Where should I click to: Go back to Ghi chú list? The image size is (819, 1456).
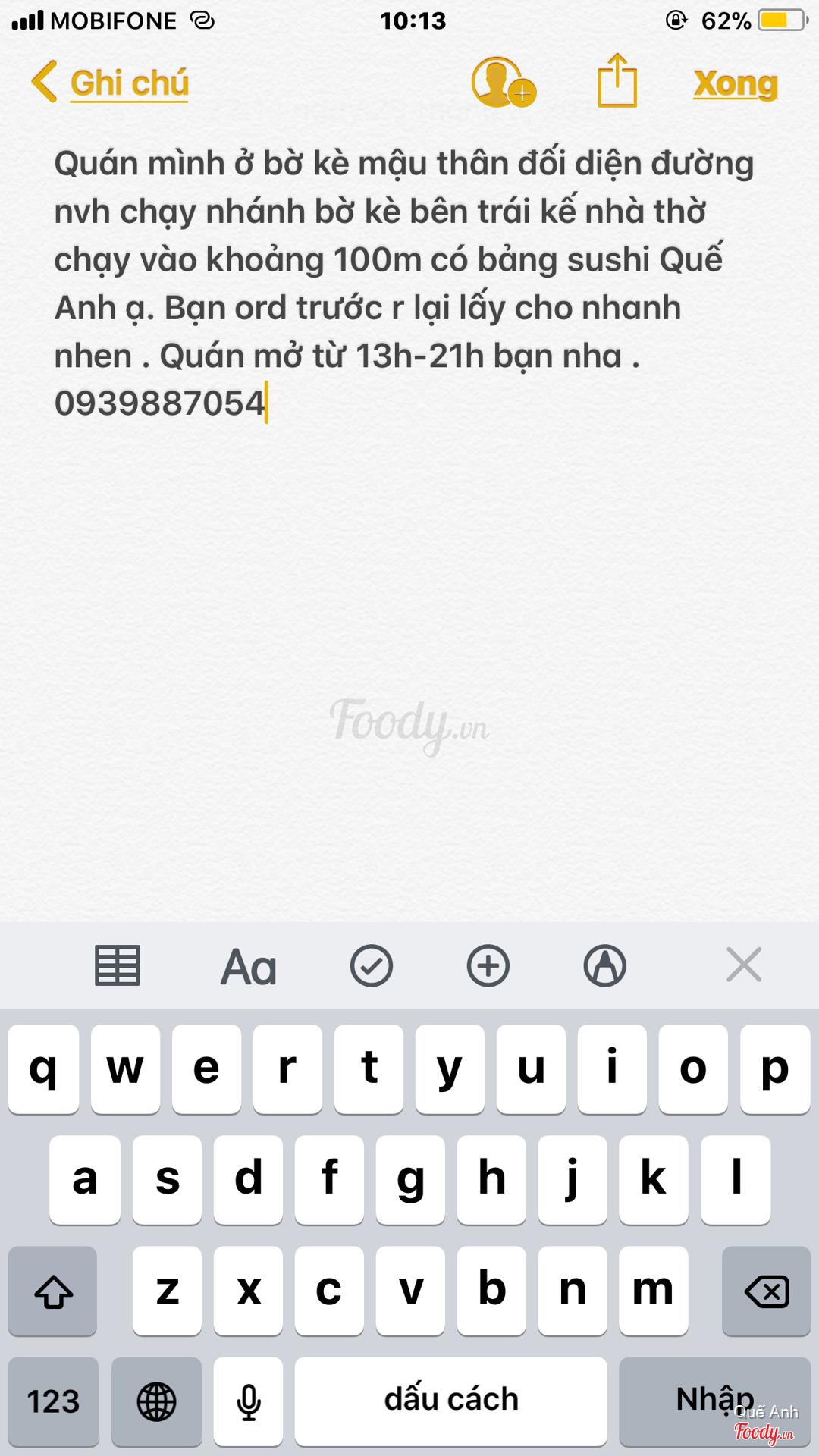[111, 83]
